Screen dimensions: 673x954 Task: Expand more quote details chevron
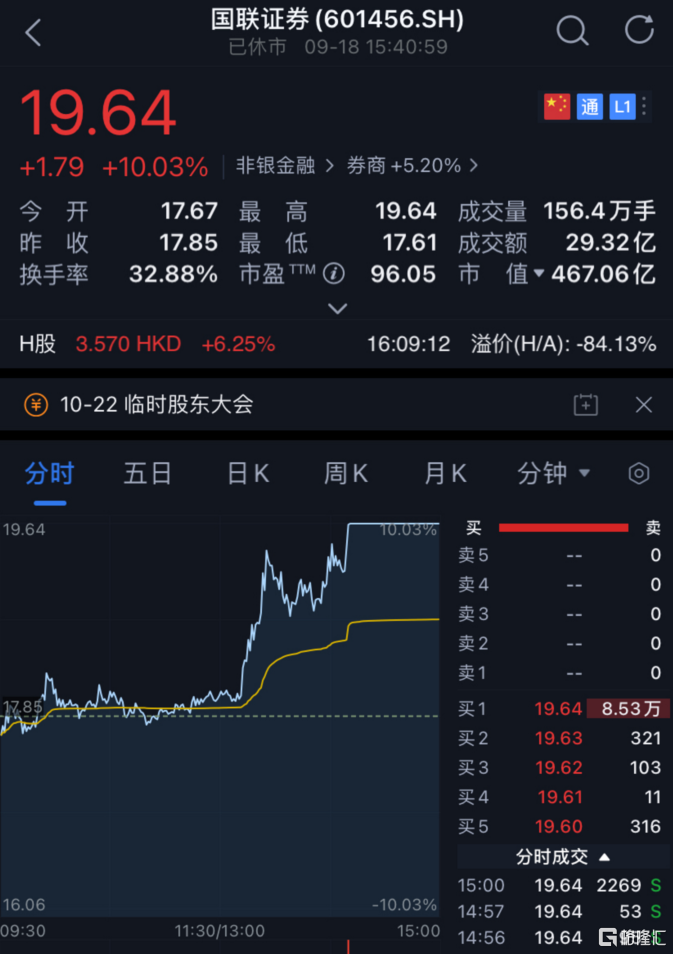pos(337,309)
